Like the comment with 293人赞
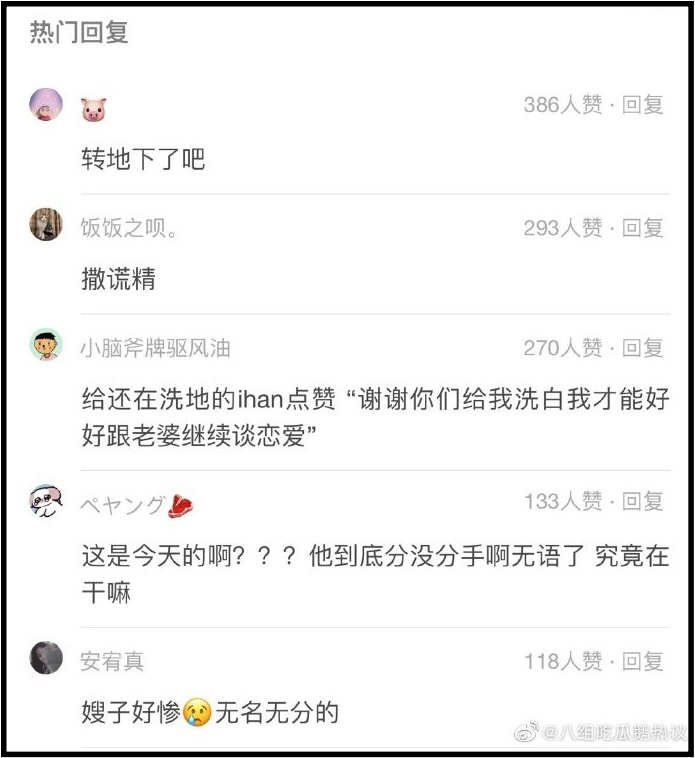Image resolution: width=695 pixels, height=758 pixels. (x=563, y=228)
